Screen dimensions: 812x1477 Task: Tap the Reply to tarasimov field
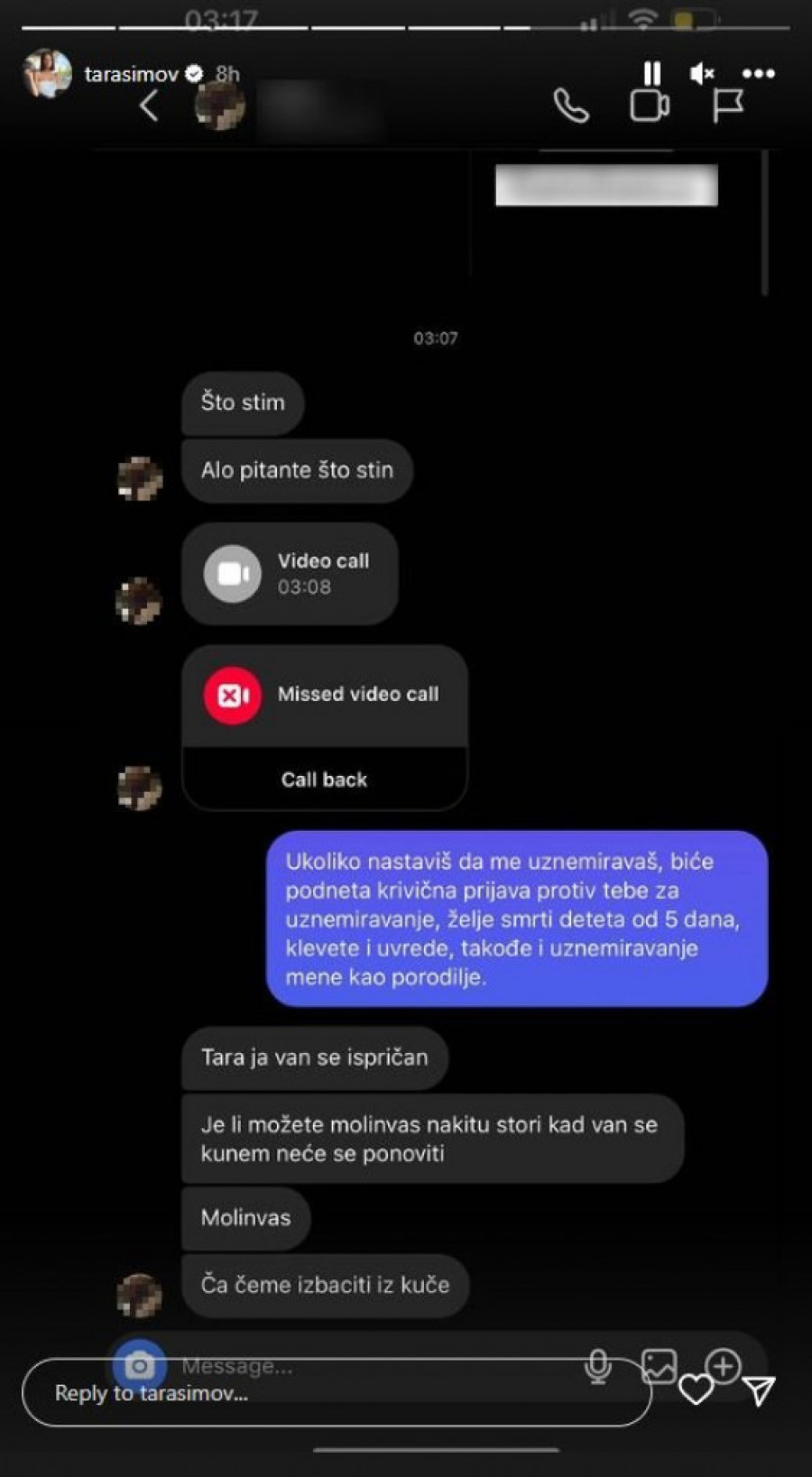(334, 1393)
